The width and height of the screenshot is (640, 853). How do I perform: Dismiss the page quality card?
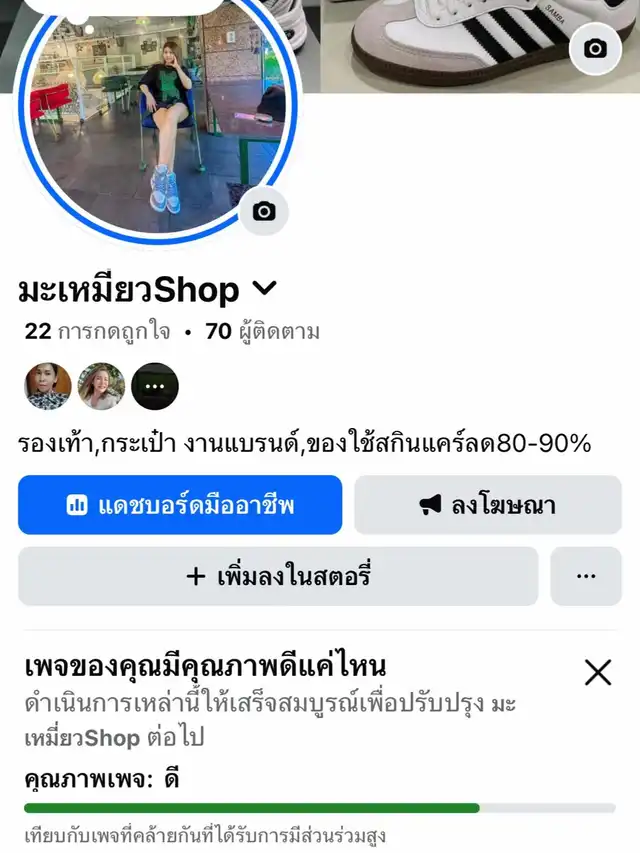click(x=597, y=673)
